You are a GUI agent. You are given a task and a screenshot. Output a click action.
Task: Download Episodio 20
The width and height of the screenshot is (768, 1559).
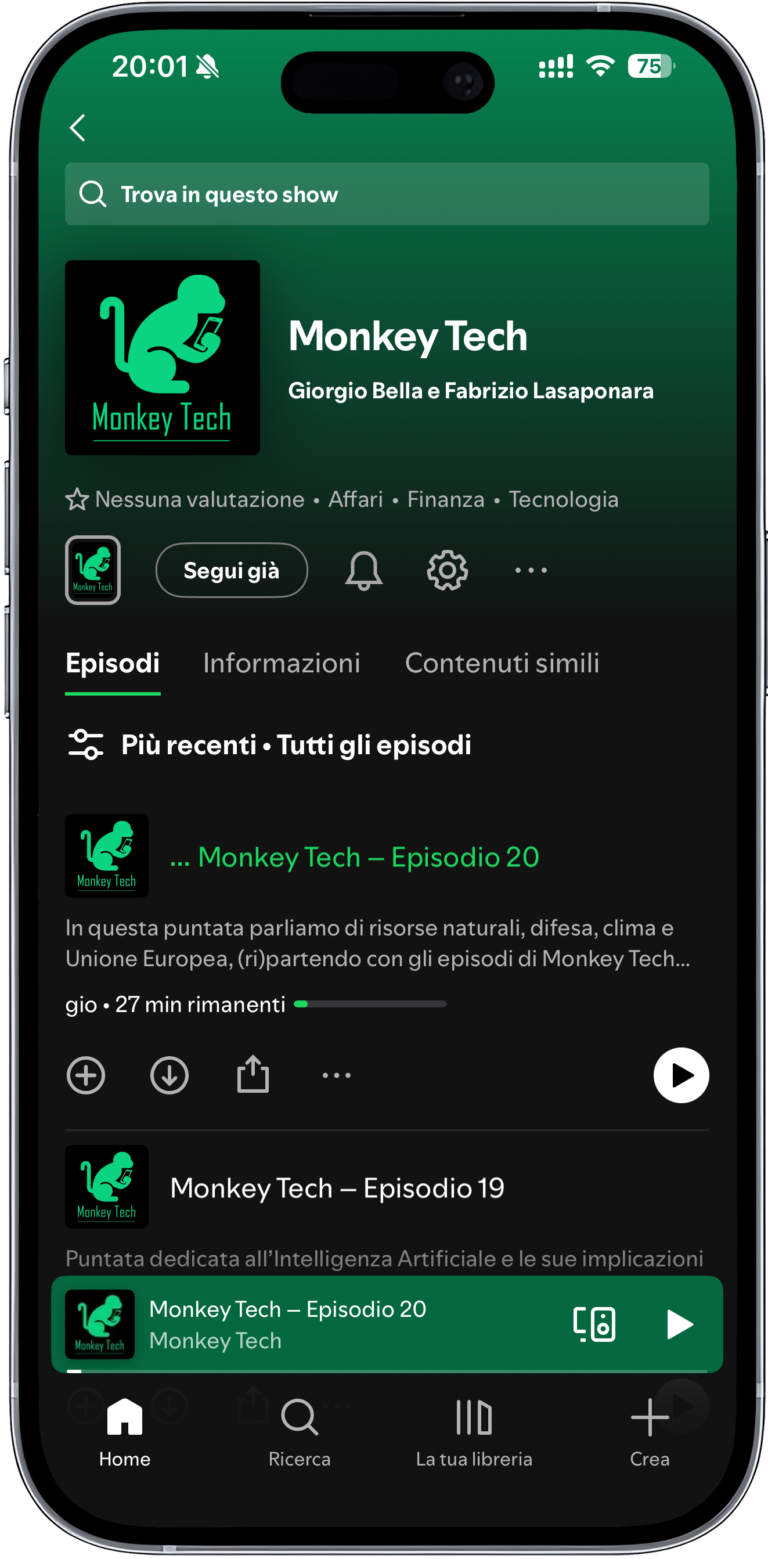pyautogui.click(x=169, y=1075)
